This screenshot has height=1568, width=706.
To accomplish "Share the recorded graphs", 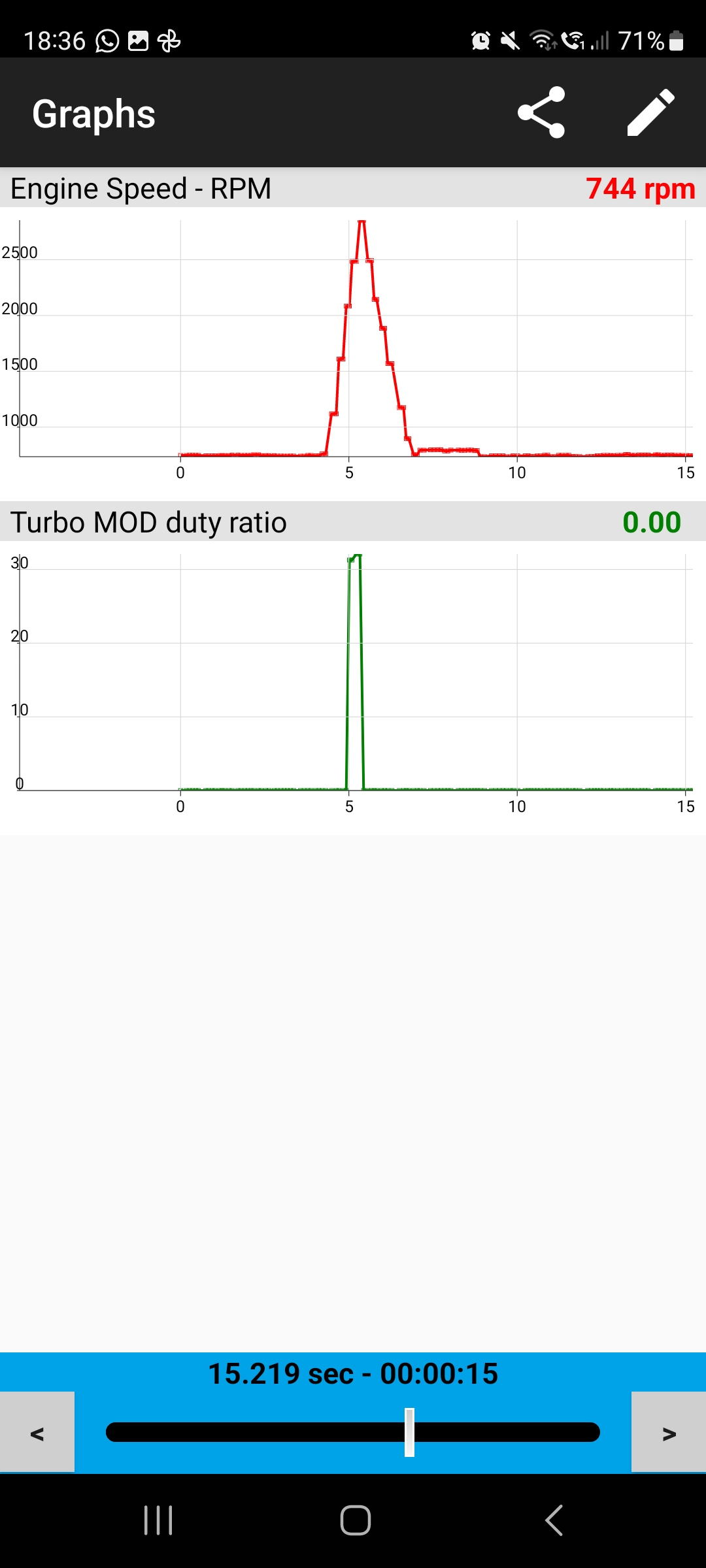I will [541, 112].
